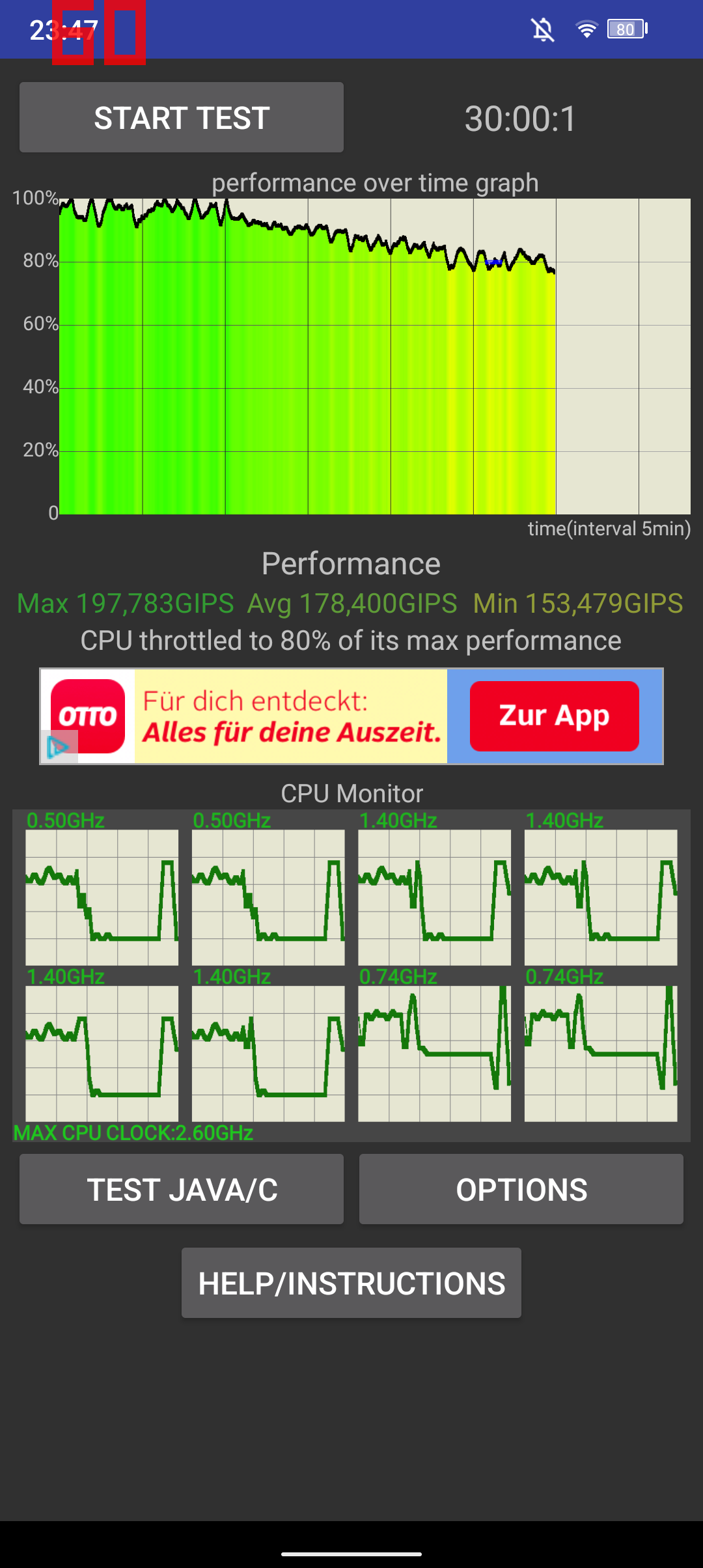The width and height of the screenshot is (703, 1568).
Task: Open the AdChoices icon on the OTTO banner
Action: (x=59, y=747)
